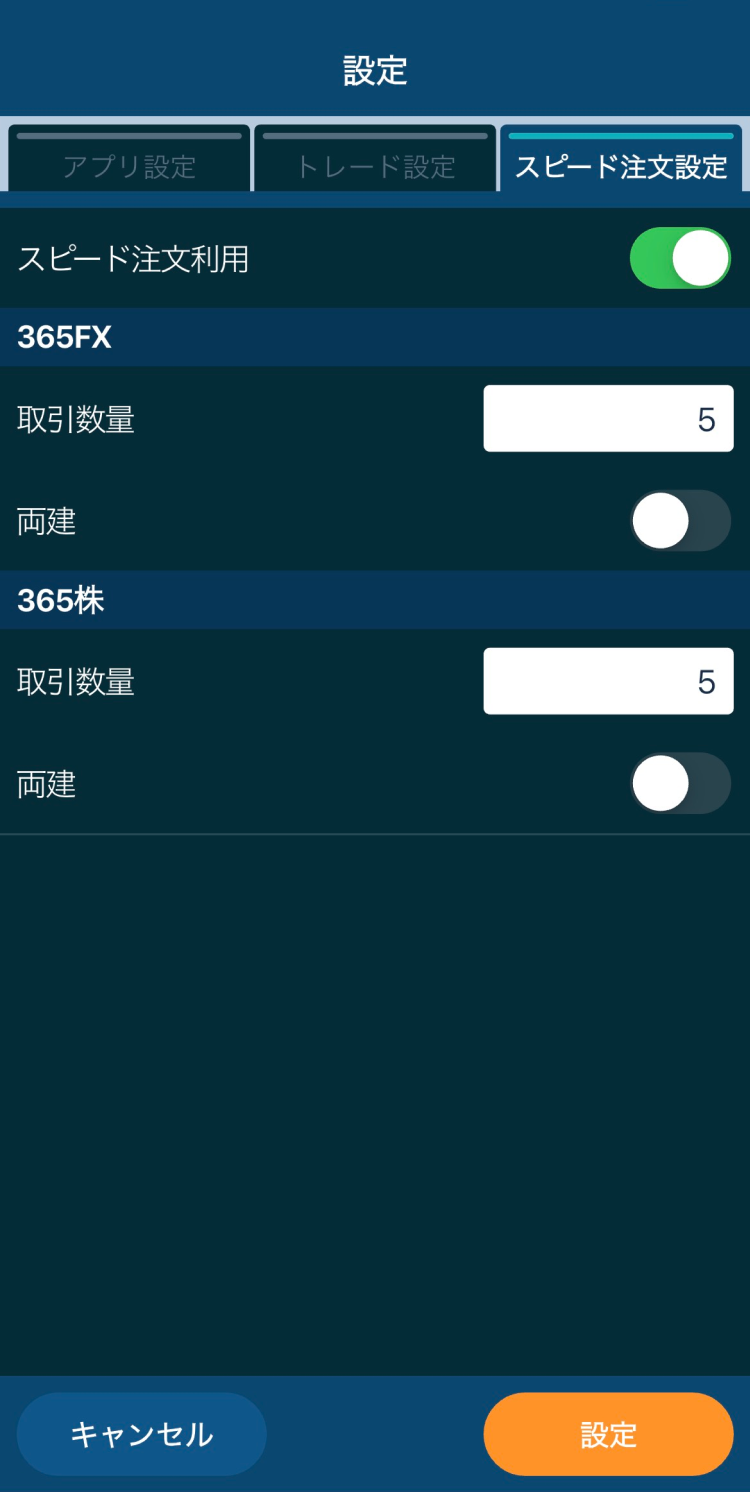
Task: Switch to the アプリ設定 tab
Action: [129, 160]
